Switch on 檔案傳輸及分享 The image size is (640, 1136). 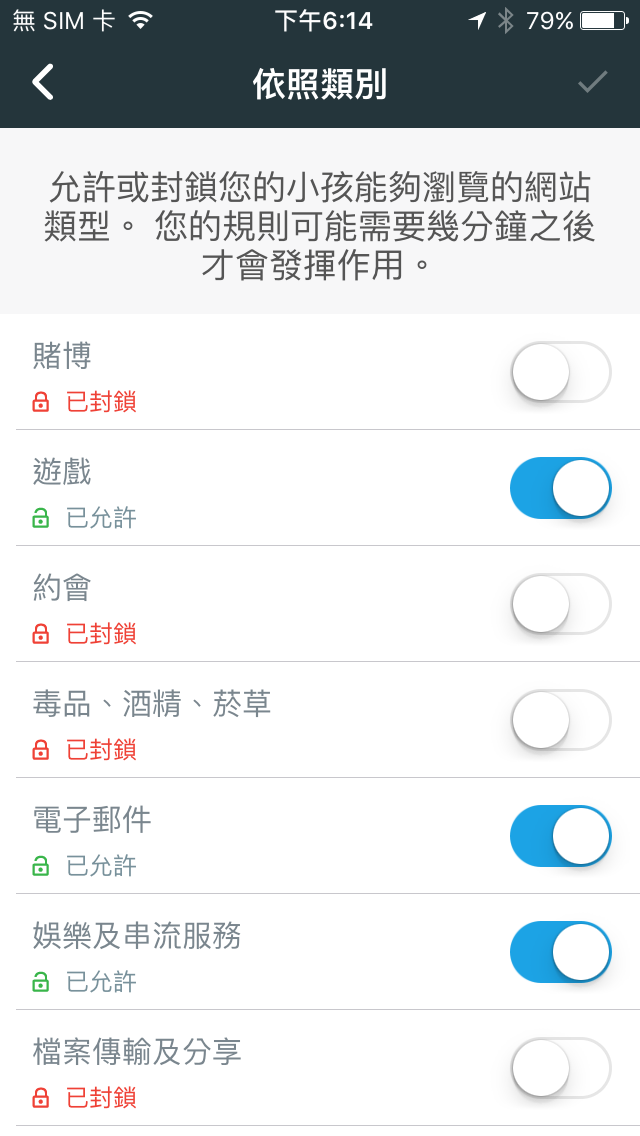560,1068
